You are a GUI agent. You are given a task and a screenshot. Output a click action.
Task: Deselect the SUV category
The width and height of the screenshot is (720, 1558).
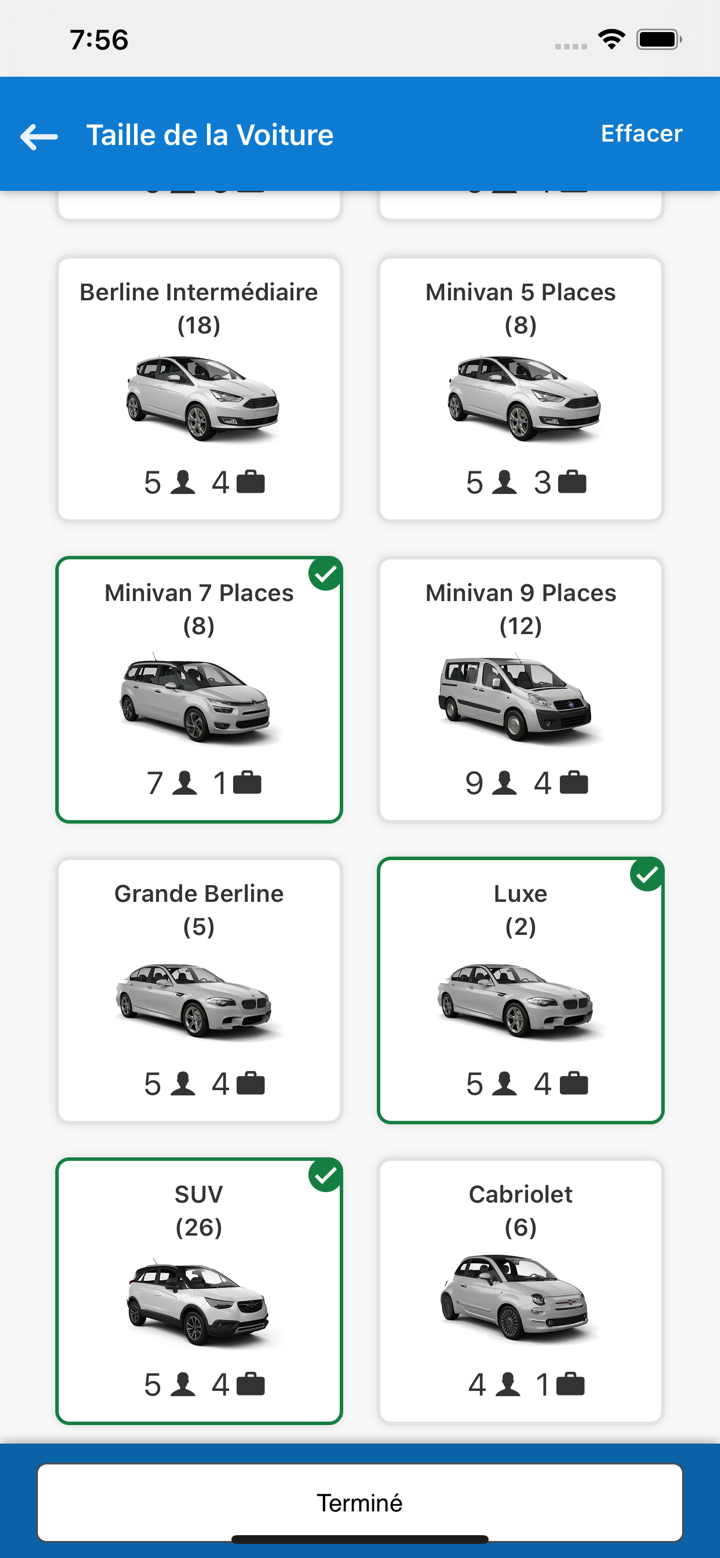[199, 1290]
